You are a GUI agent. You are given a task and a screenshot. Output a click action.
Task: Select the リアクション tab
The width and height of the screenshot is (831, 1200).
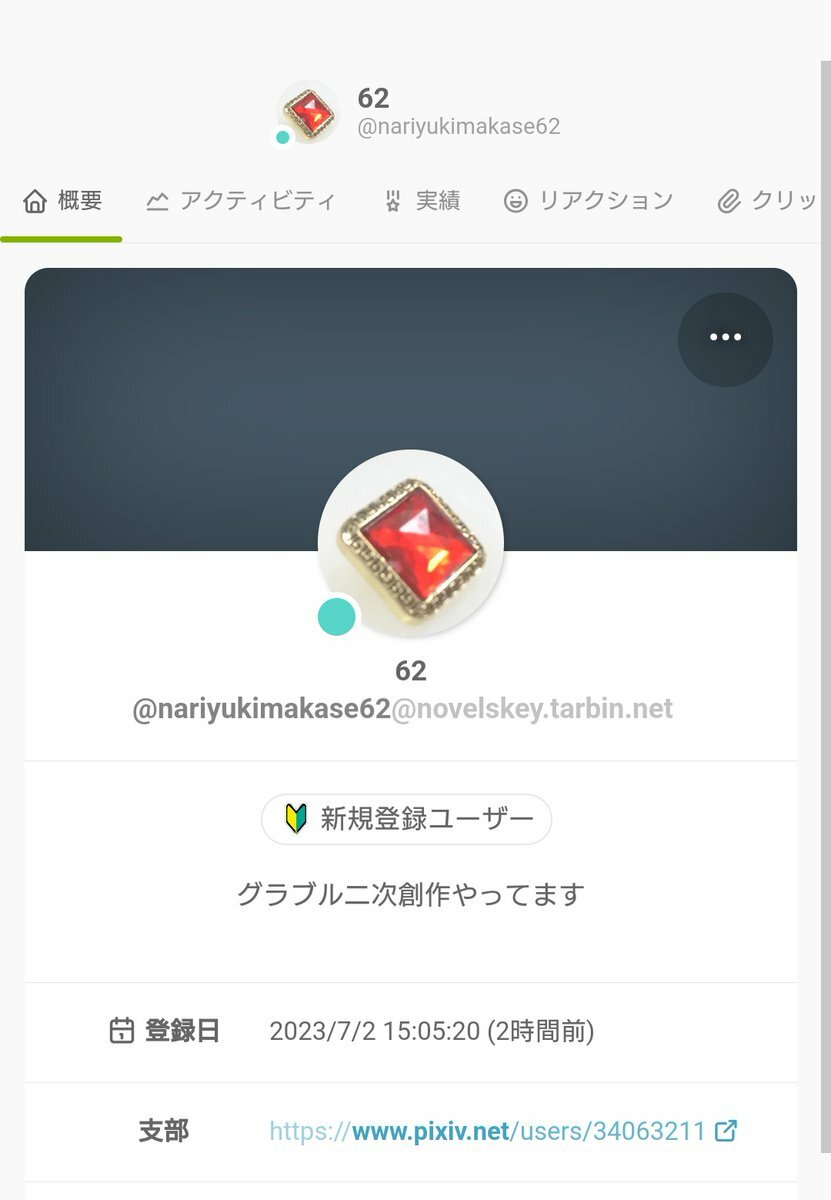point(588,201)
